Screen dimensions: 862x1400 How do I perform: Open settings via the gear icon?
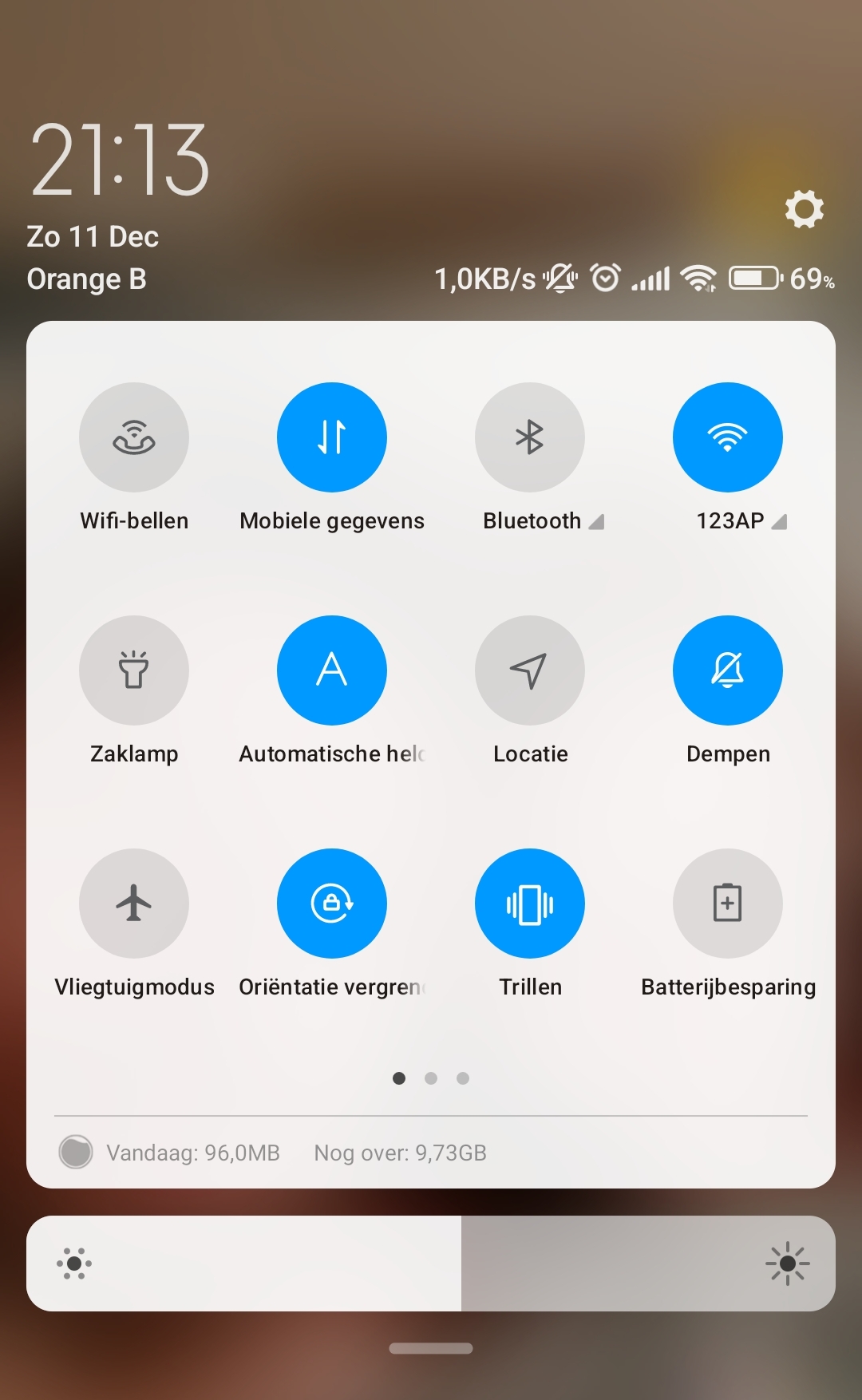coord(804,209)
